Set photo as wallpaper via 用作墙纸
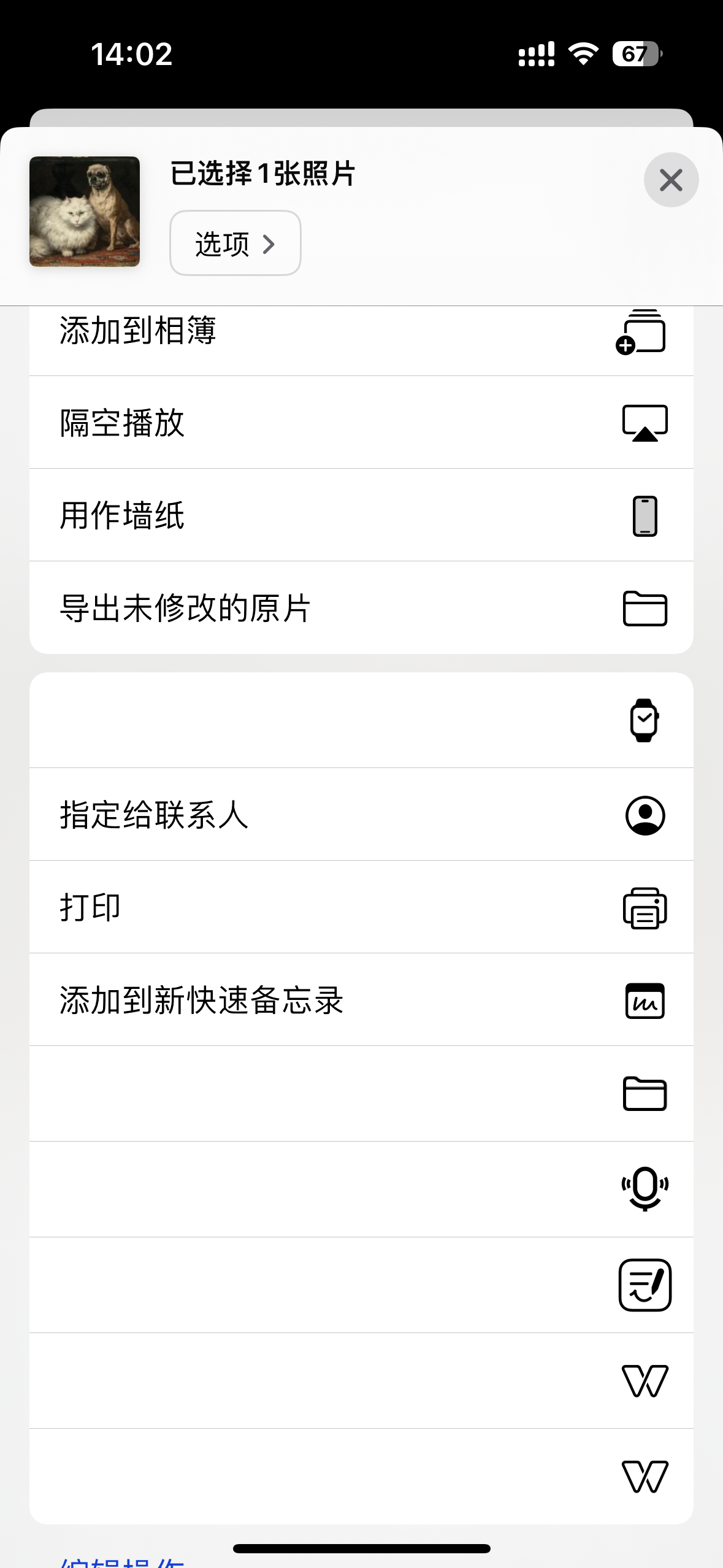The width and height of the screenshot is (723, 1568). pyautogui.click(x=361, y=515)
